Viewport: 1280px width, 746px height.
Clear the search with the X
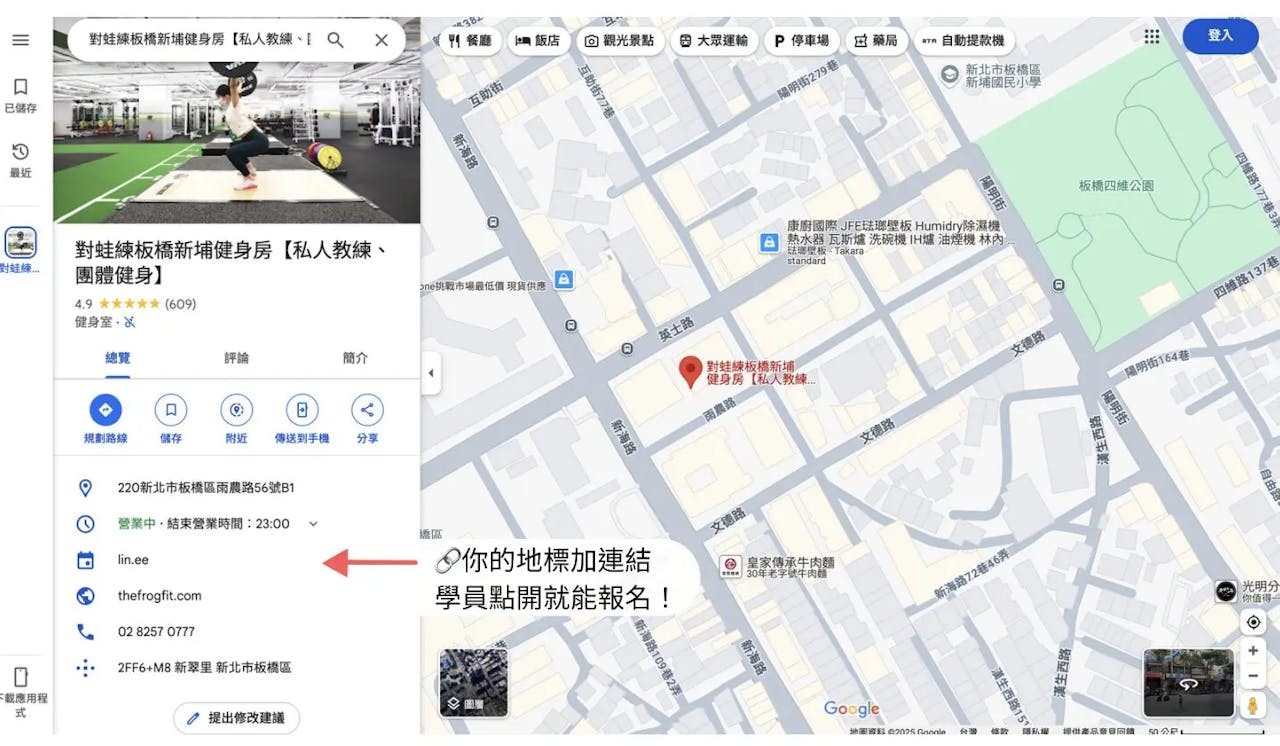[x=381, y=40]
